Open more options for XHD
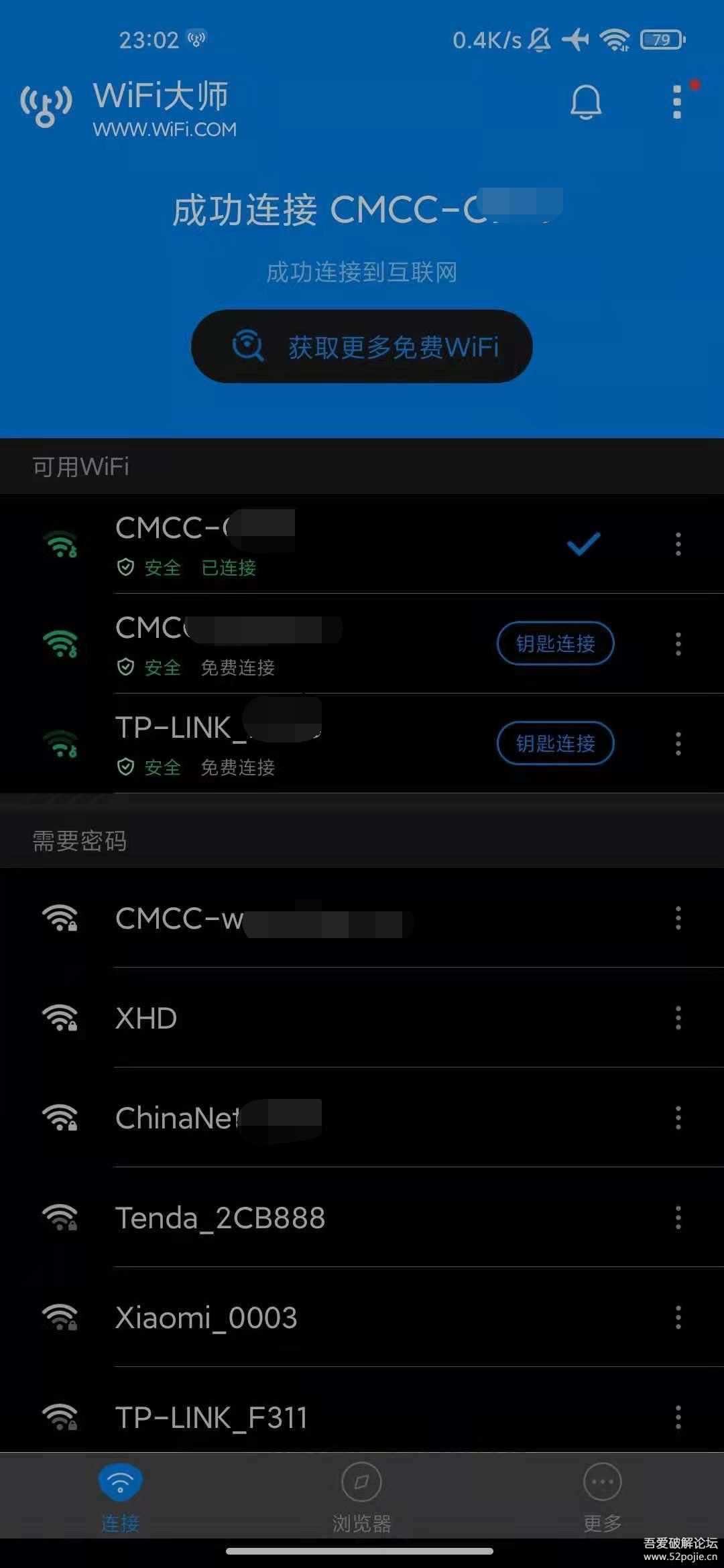 point(678,1018)
